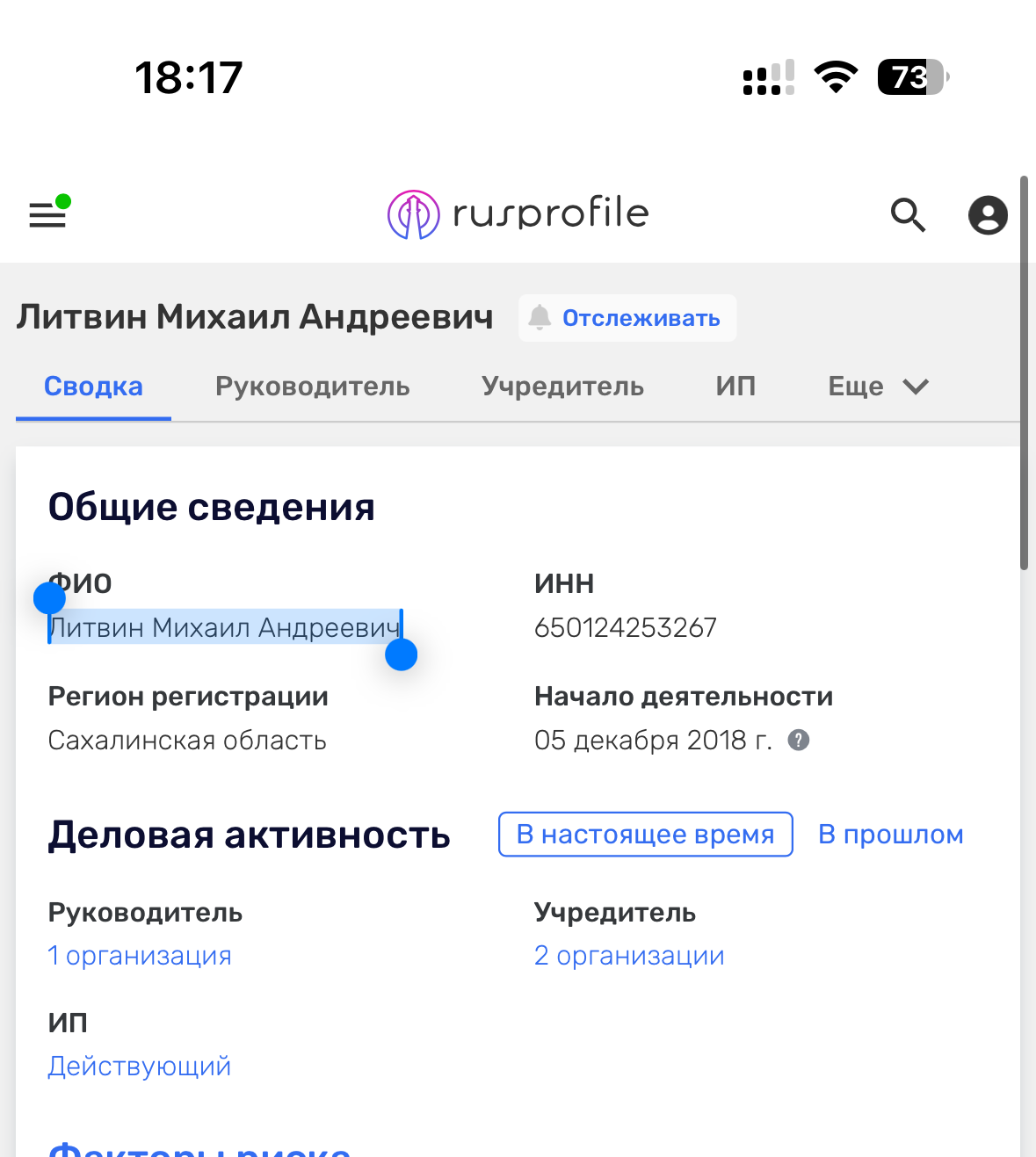
Task: Expand the Еще dropdown
Action: click(878, 387)
